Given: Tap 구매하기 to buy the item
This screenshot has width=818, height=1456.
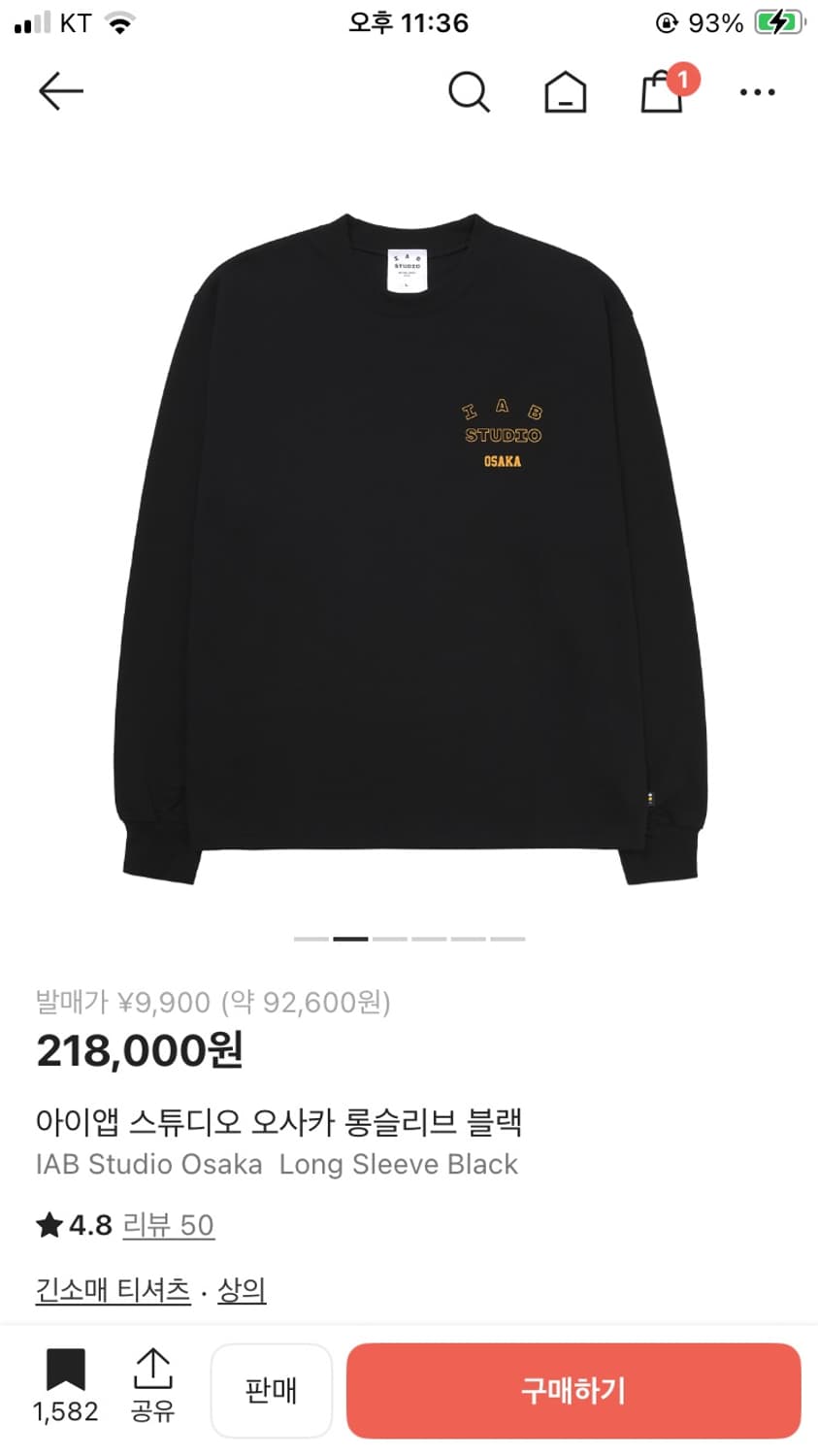Looking at the screenshot, I should point(573,1390).
